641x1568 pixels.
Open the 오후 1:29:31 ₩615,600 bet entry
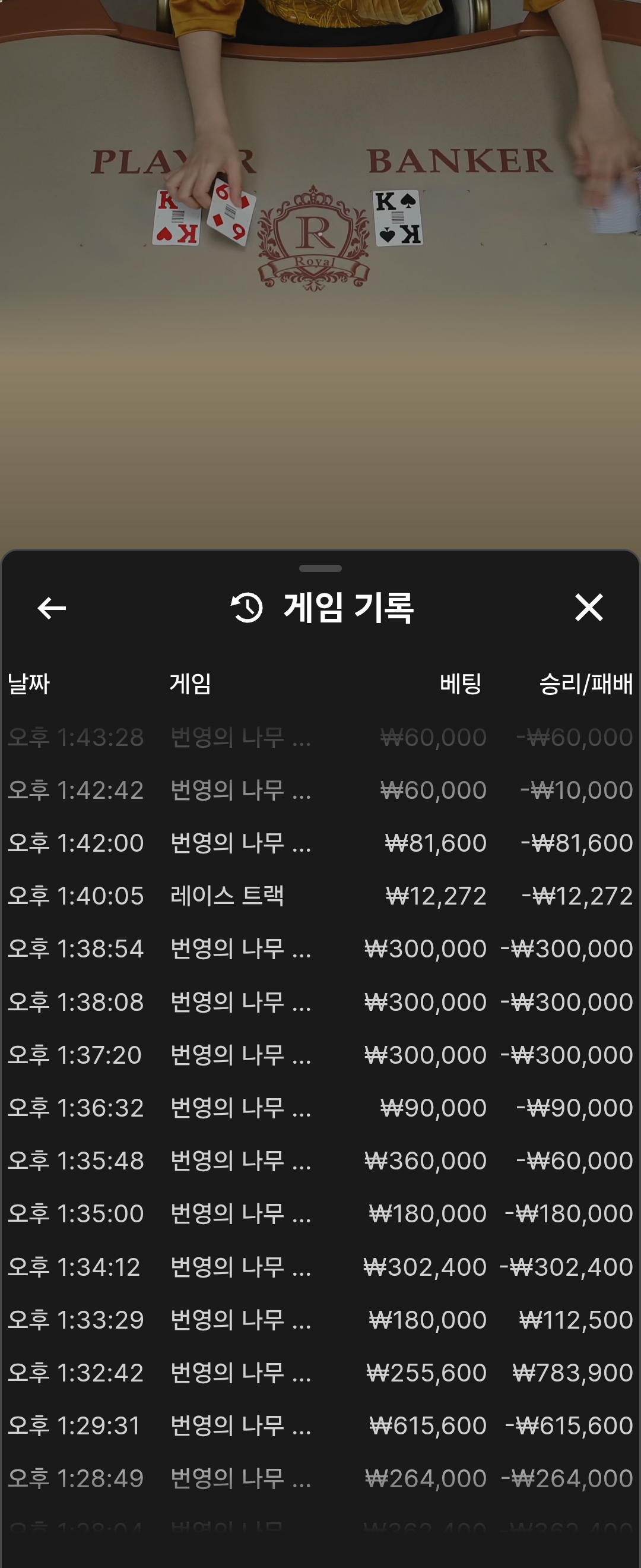[x=320, y=1425]
